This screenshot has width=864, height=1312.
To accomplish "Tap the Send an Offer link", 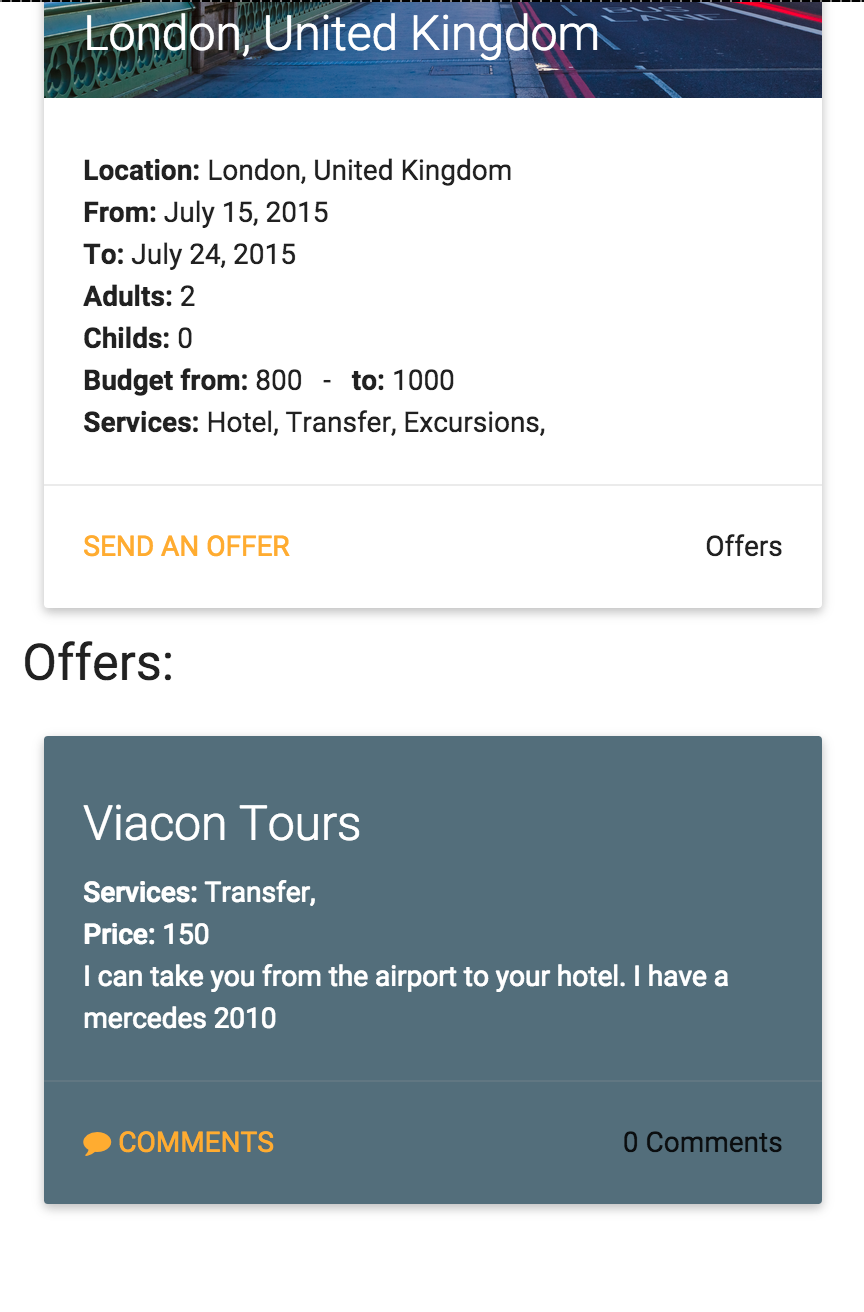I will (186, 546).
